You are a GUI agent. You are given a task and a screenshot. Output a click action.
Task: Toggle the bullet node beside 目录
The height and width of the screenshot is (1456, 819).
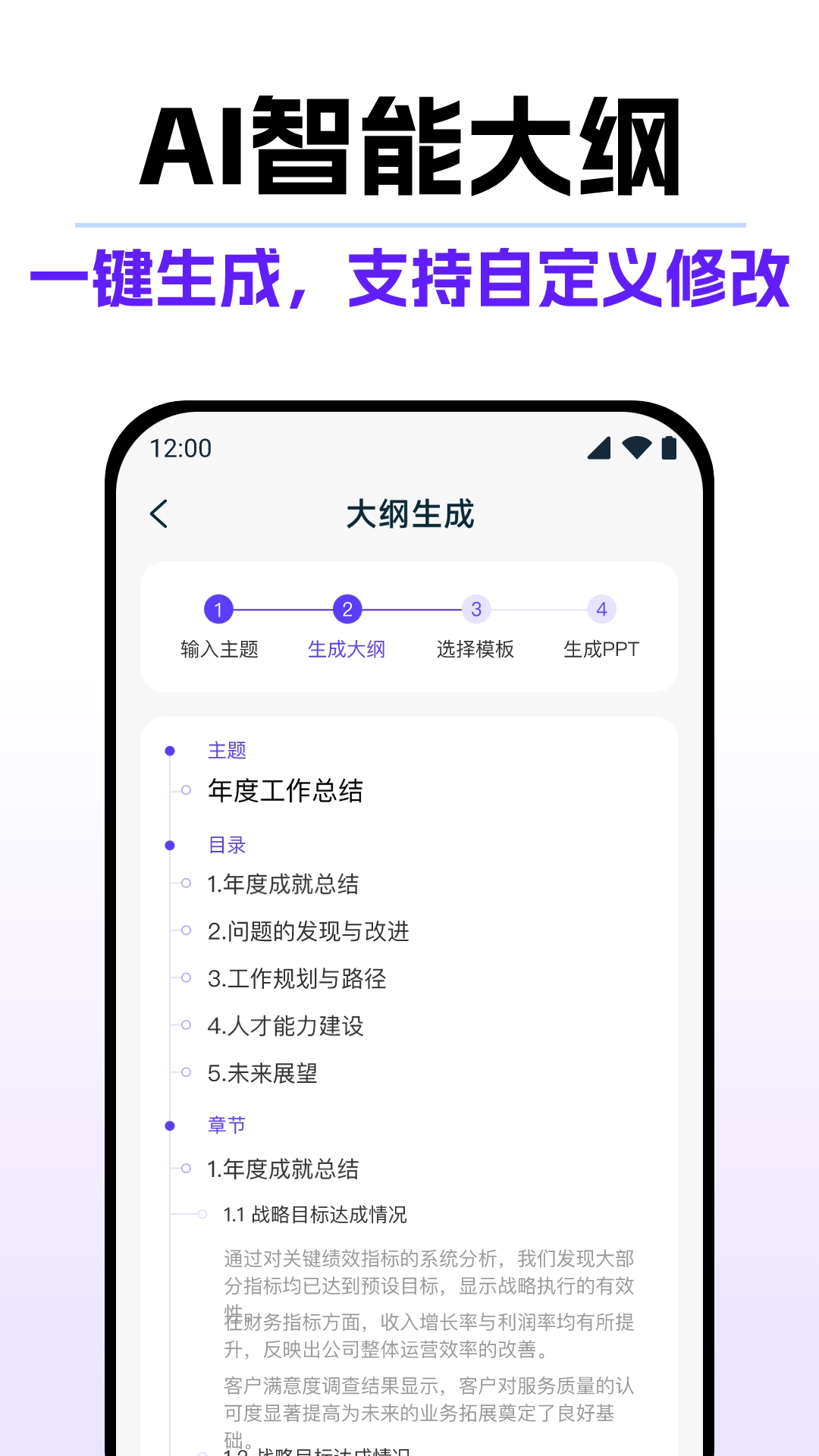point(169,843)
